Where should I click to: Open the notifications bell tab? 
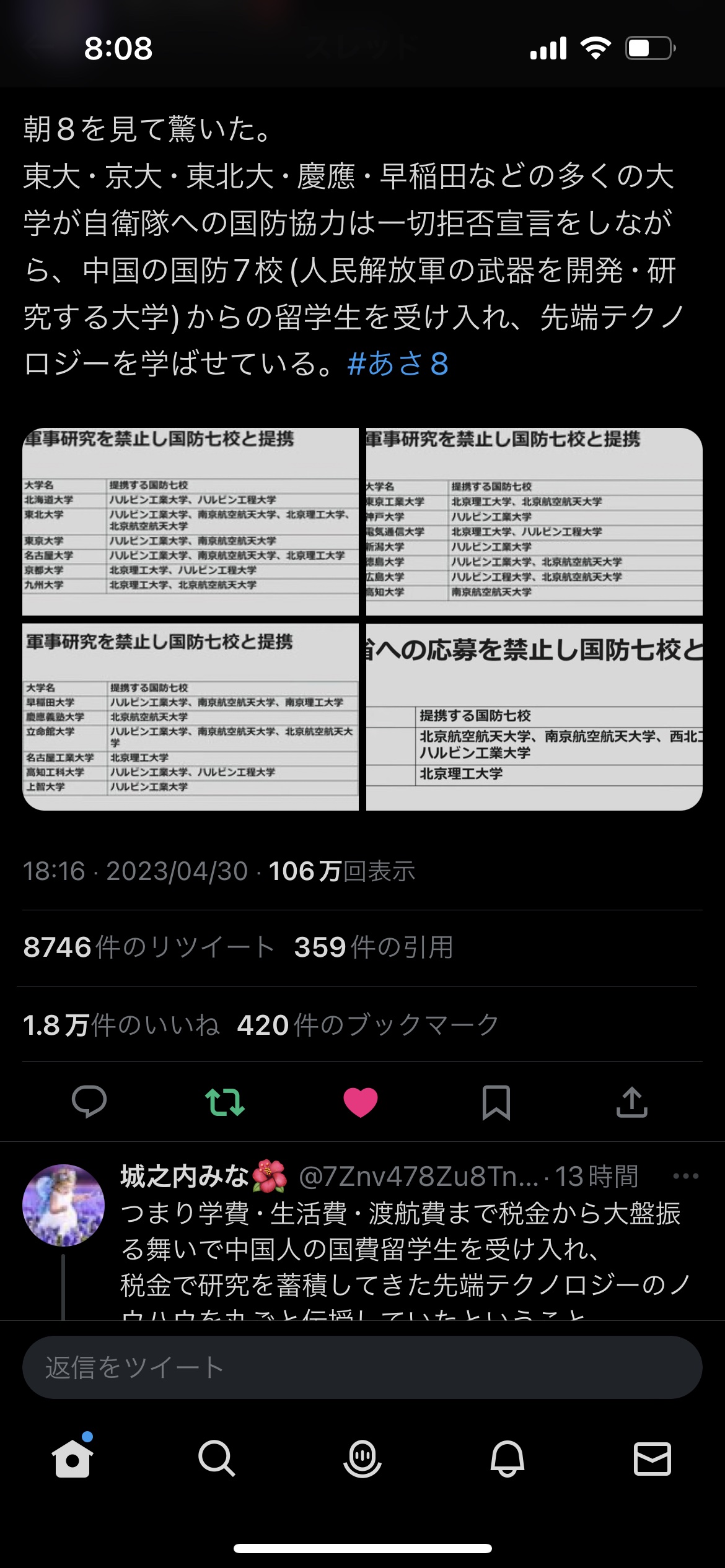coord(507,1458)
